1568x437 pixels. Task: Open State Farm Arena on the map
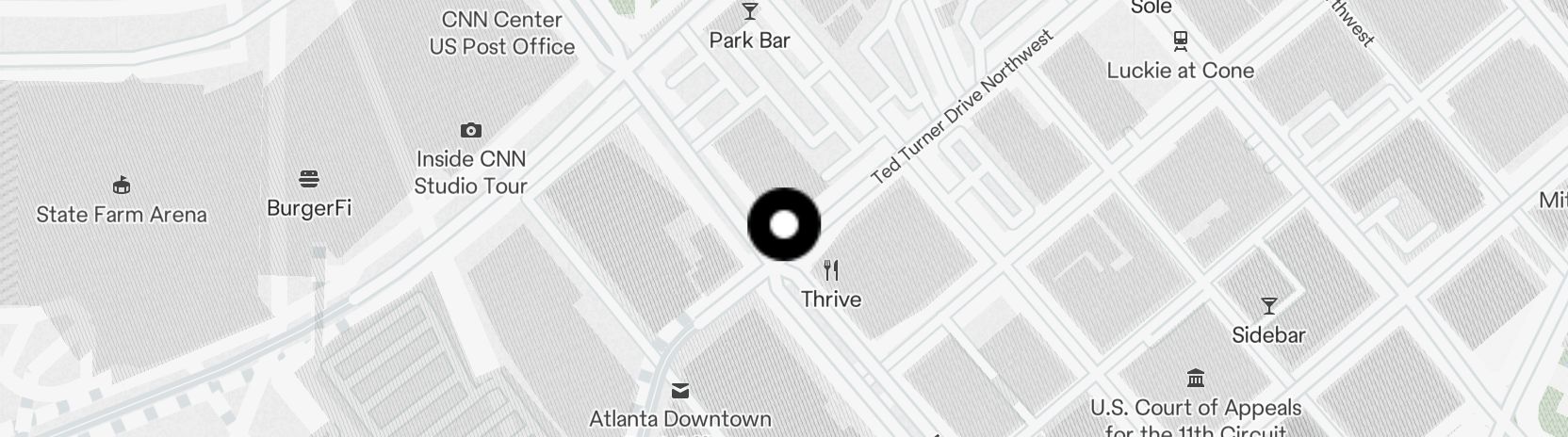click(121, 185)
